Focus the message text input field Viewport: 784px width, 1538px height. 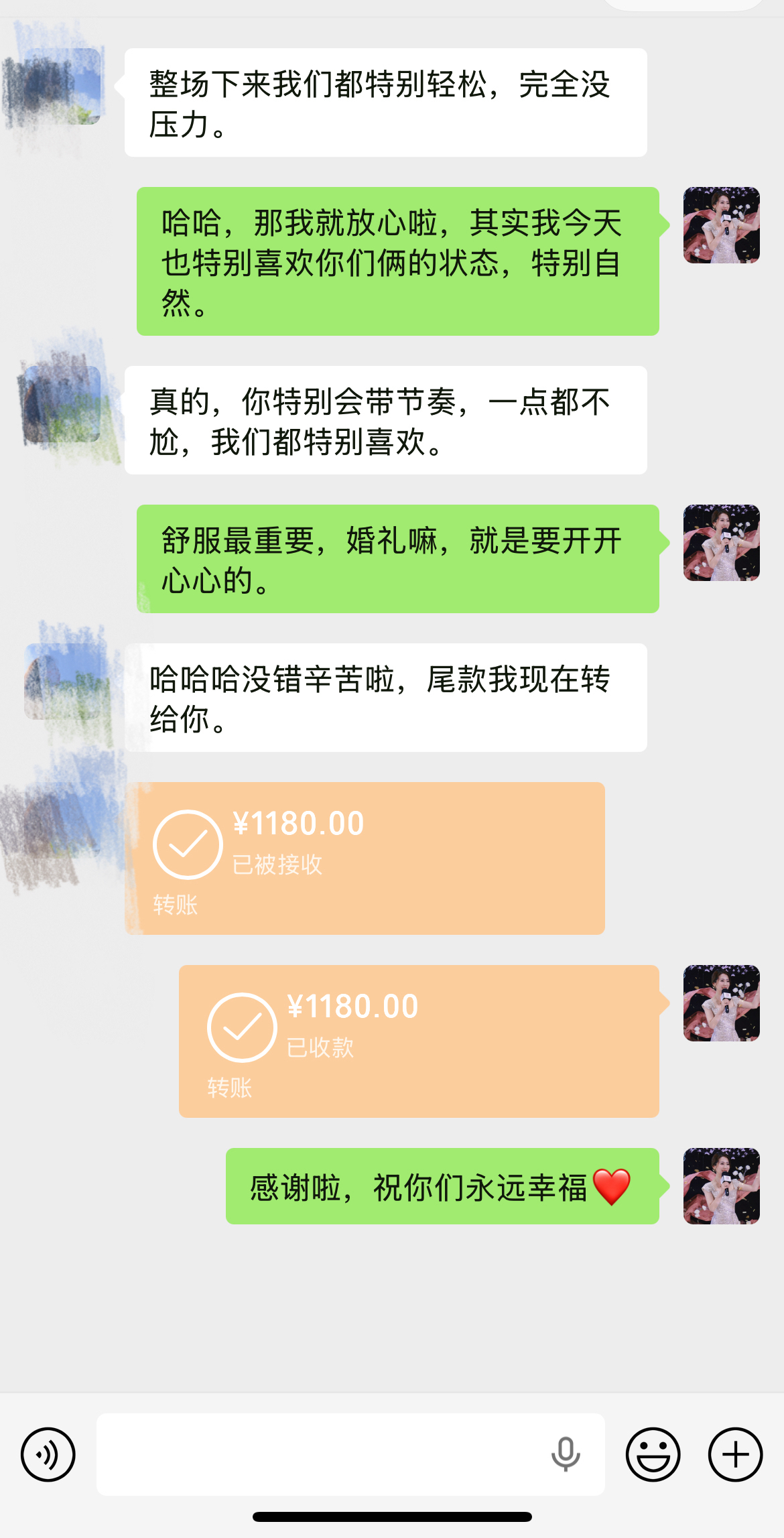pos(322,1454)
